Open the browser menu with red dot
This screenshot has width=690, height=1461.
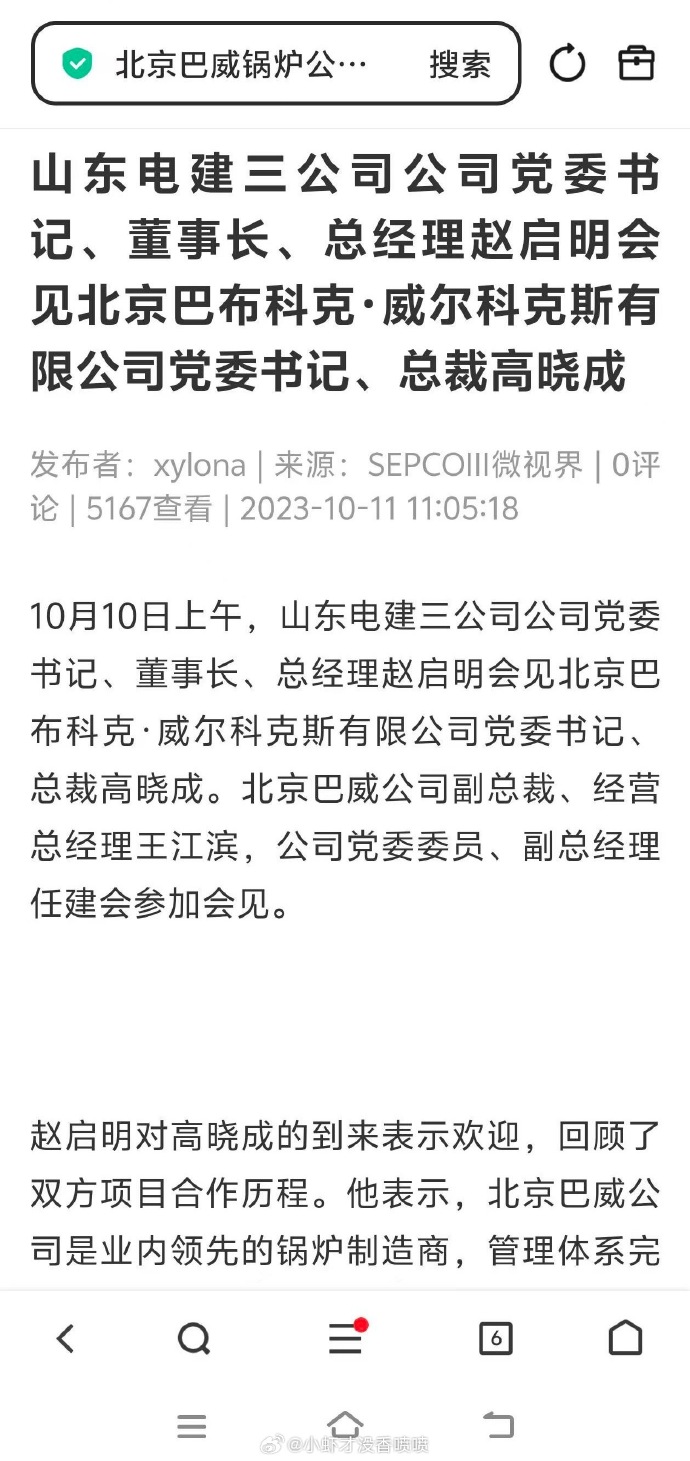point(346,1338)
